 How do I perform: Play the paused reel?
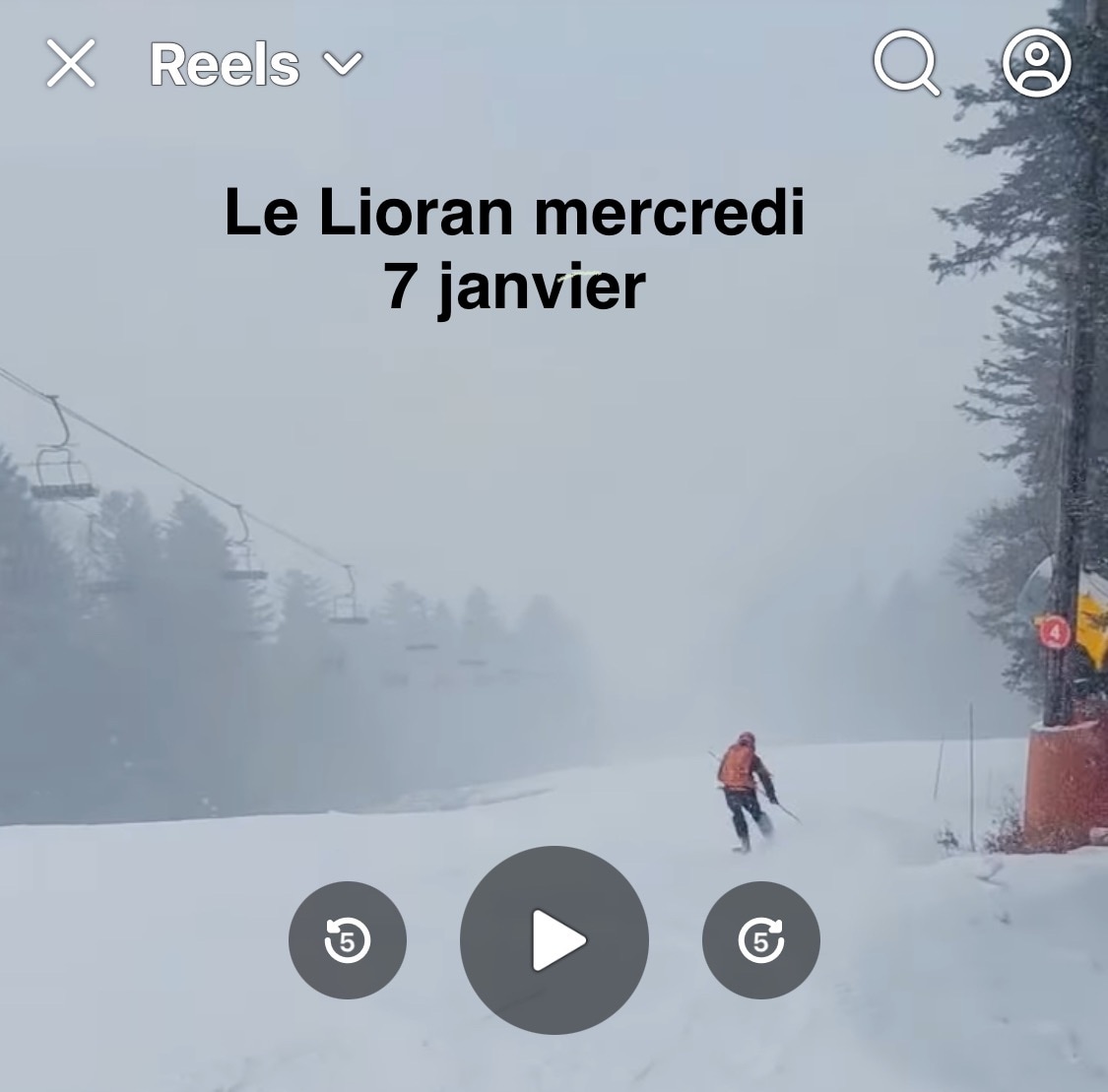[554, 939]
